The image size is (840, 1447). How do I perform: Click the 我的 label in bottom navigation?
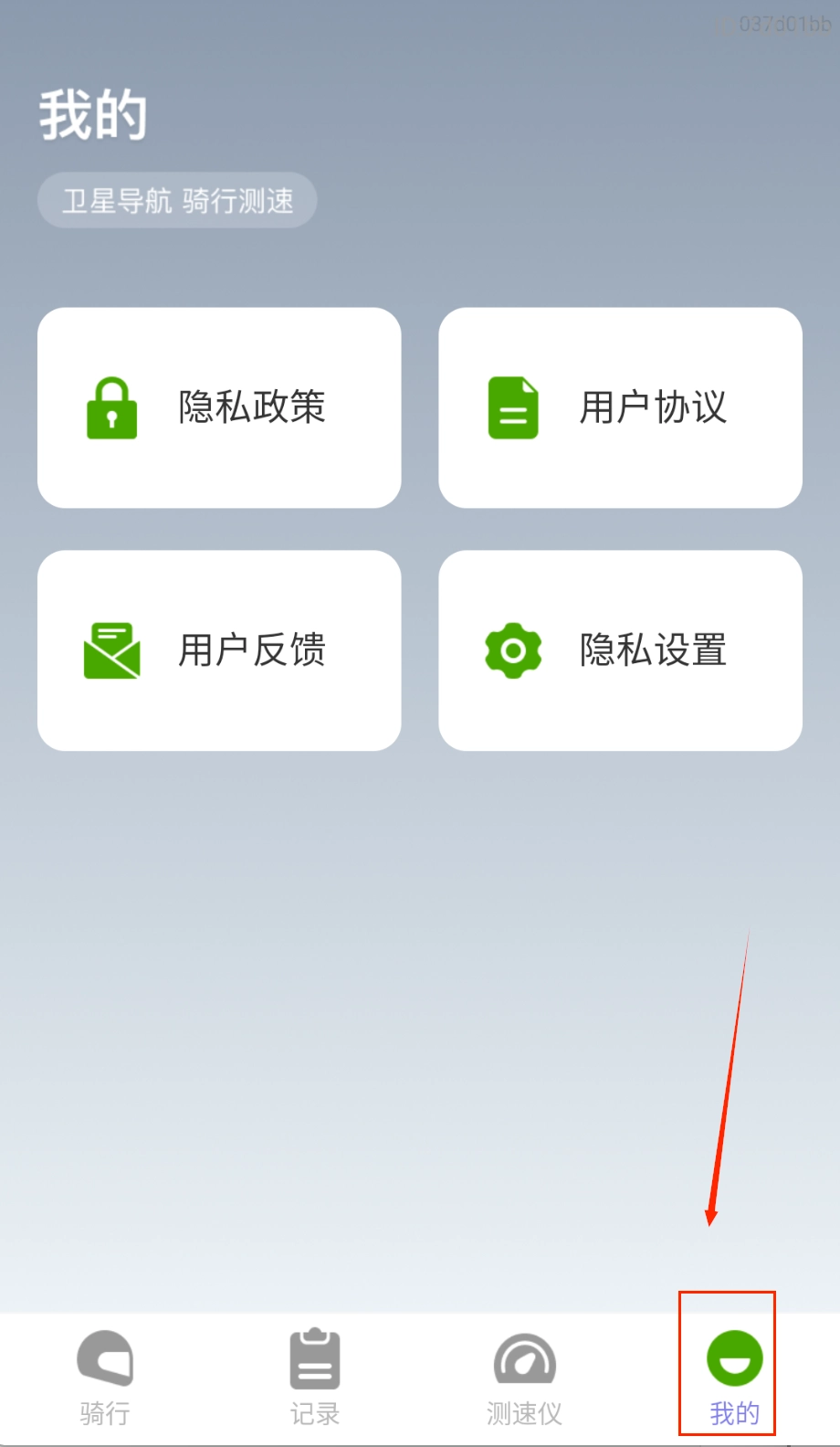click(x=733, y=1412)
